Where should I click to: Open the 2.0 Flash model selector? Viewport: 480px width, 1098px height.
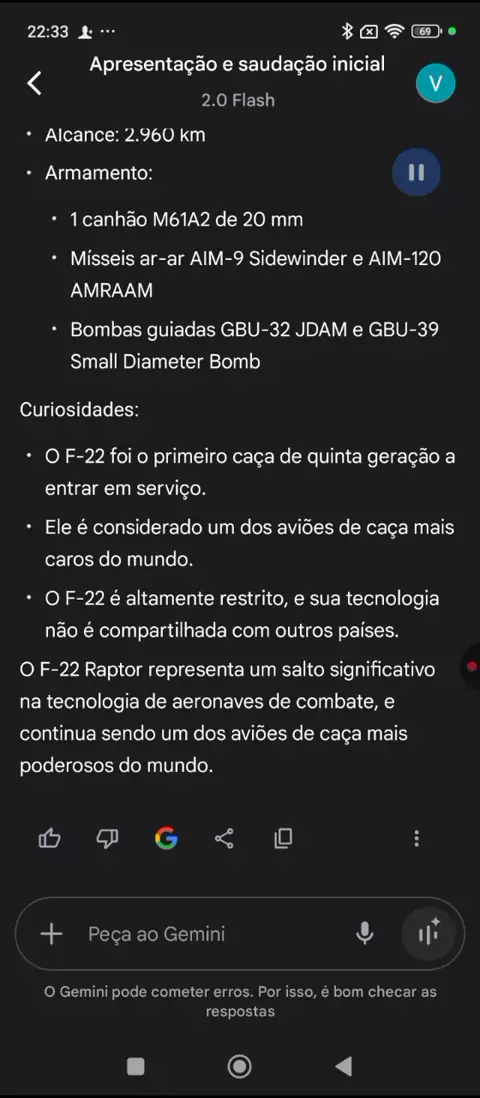tap(238, 100)
